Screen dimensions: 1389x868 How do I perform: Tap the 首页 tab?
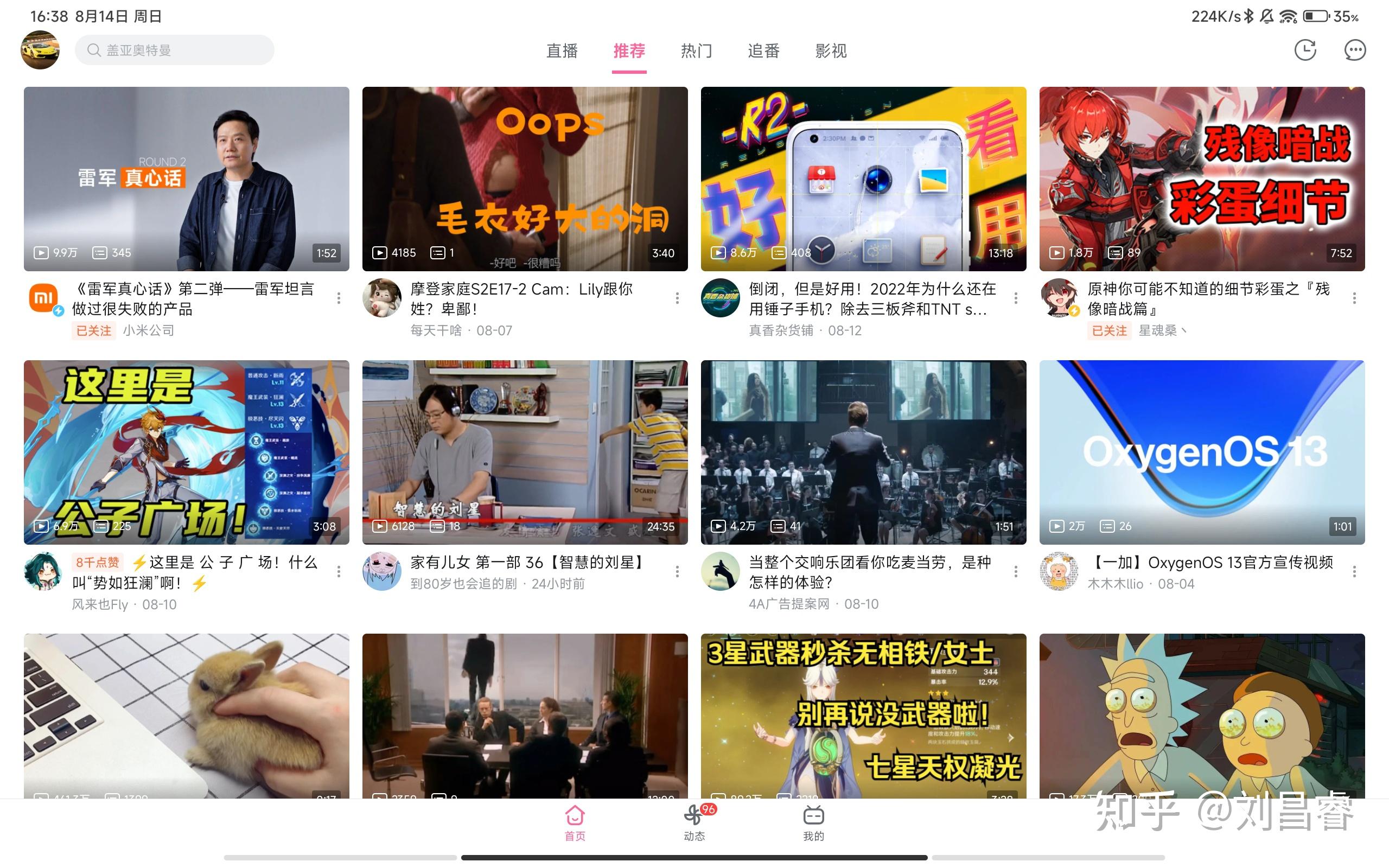[575, 822]
